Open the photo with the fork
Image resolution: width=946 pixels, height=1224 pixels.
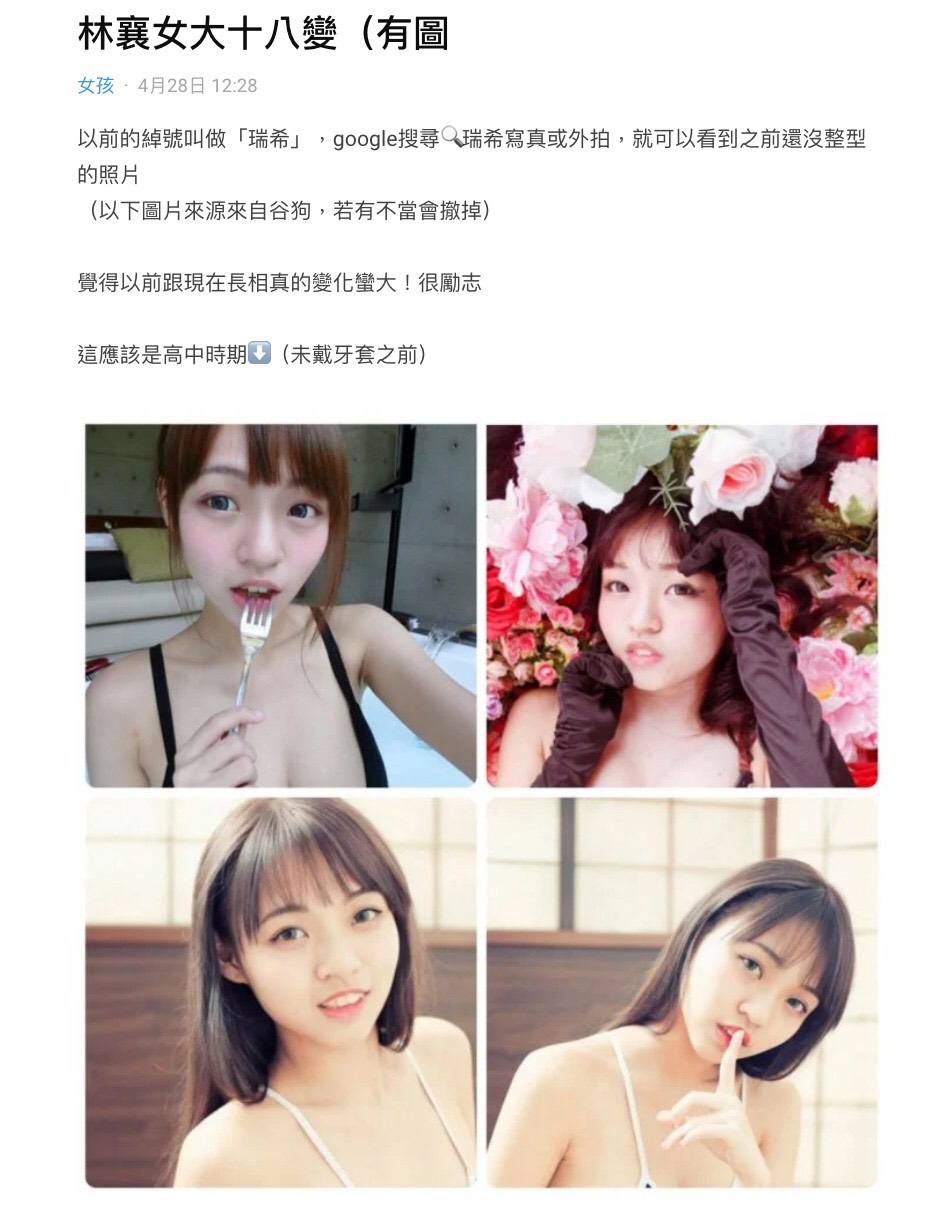[x=281, y=605]
